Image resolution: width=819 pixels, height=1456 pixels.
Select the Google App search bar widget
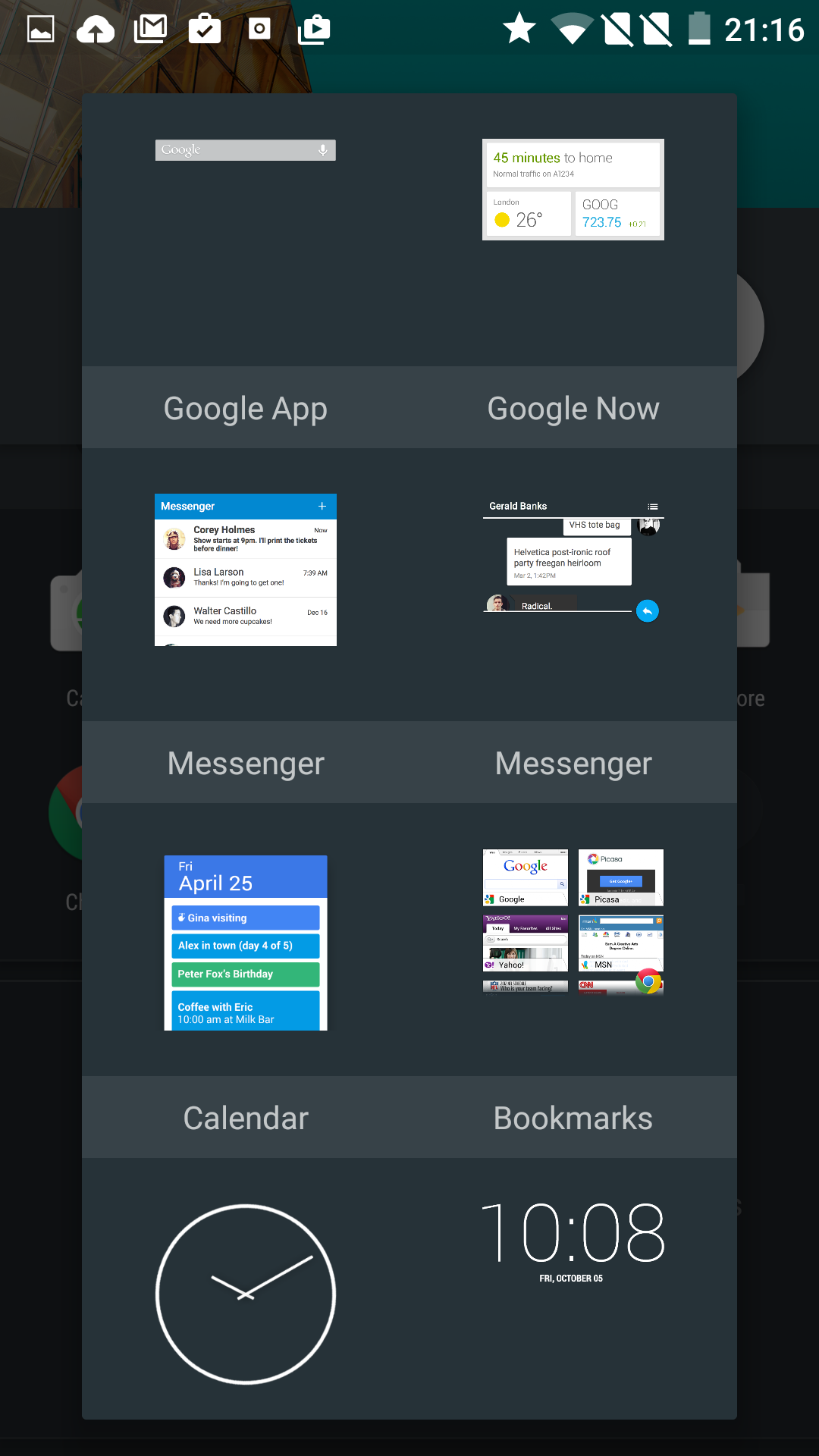[x=246, y=150]
